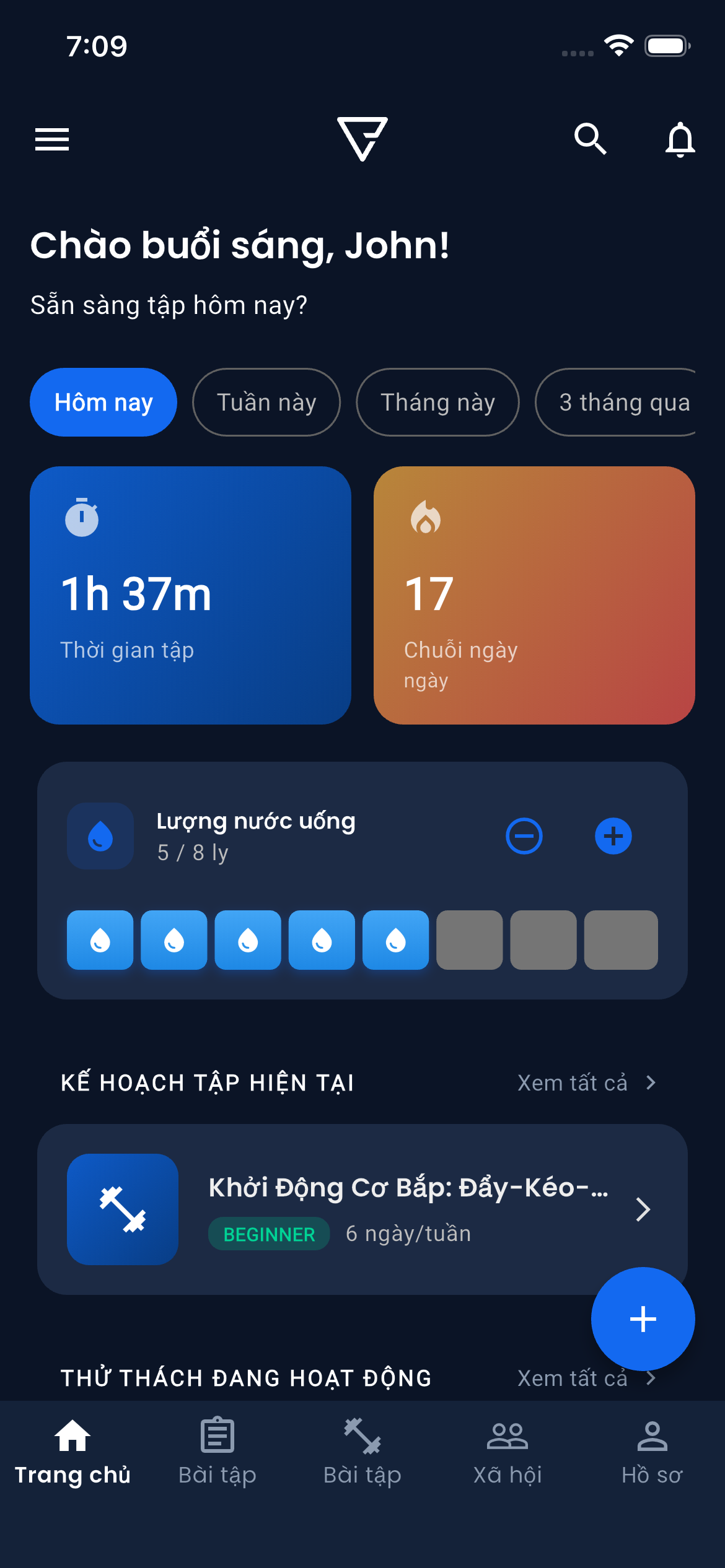
Task: Mark the sixth water glass as drunk
Action: (470, 939)
